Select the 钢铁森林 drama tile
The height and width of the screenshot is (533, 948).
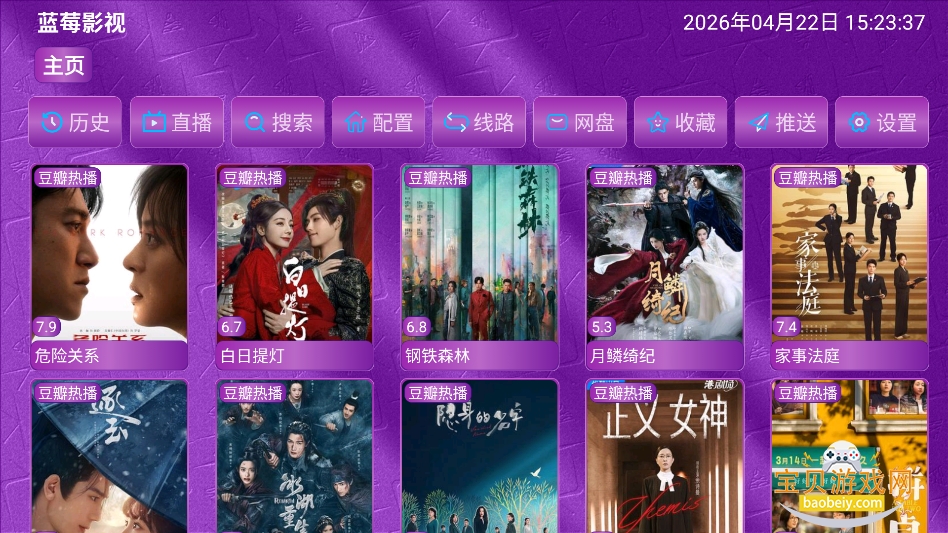(x=480, y=265)
